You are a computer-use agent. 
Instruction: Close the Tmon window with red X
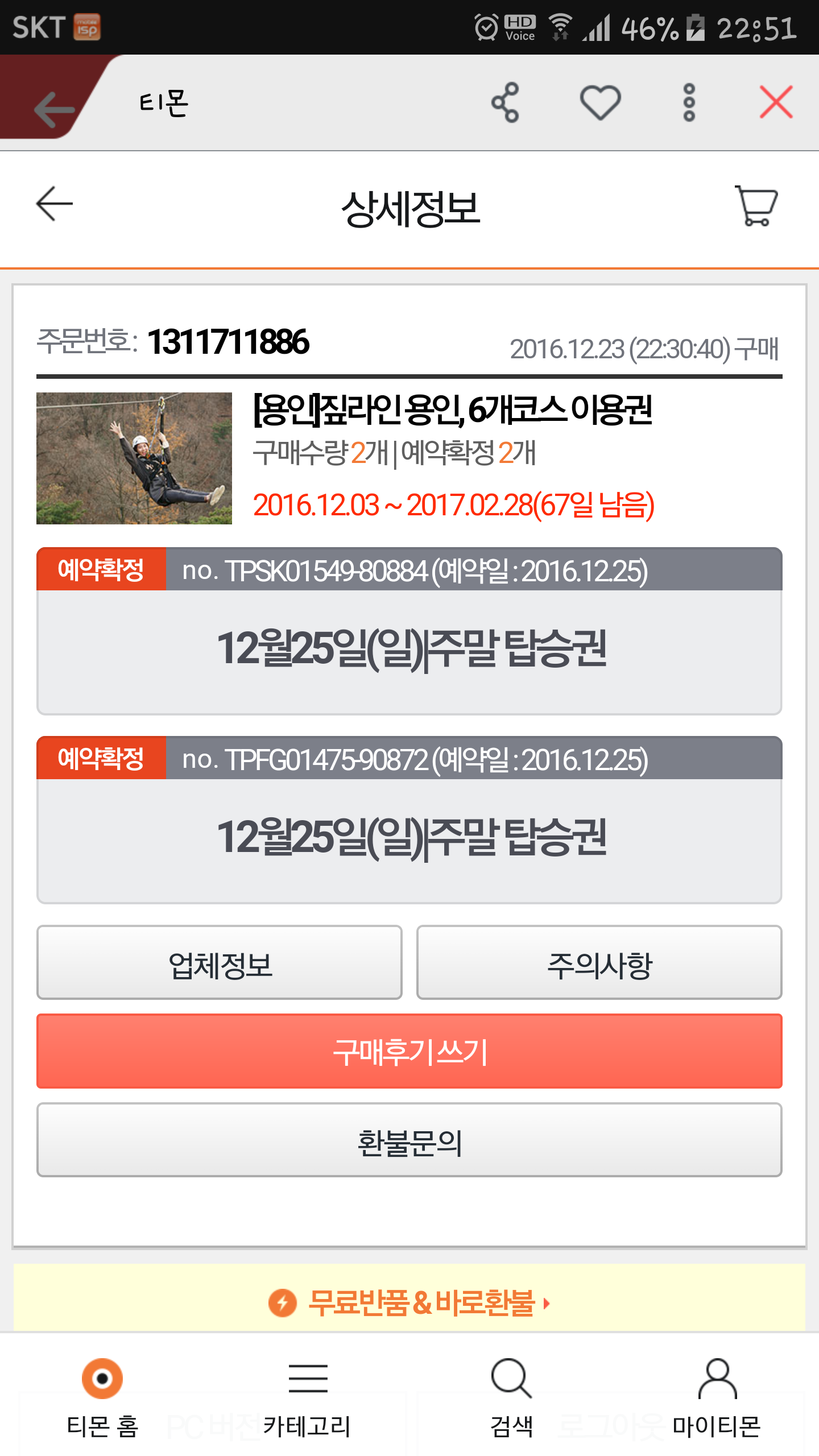(776, 103)
